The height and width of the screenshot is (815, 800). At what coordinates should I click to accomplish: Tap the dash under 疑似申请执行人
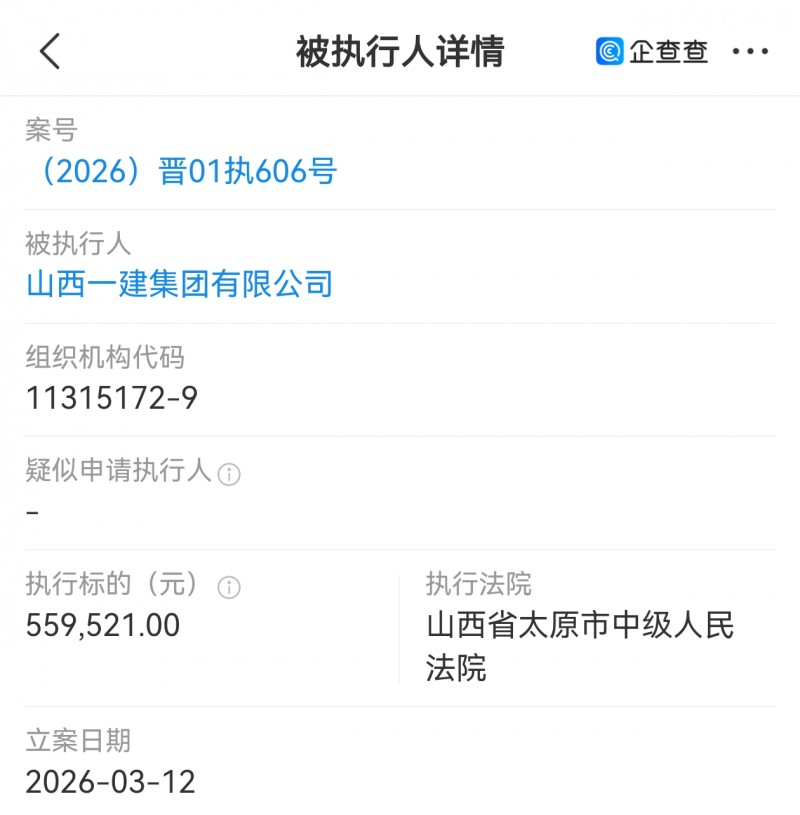(x=32, y=511)
